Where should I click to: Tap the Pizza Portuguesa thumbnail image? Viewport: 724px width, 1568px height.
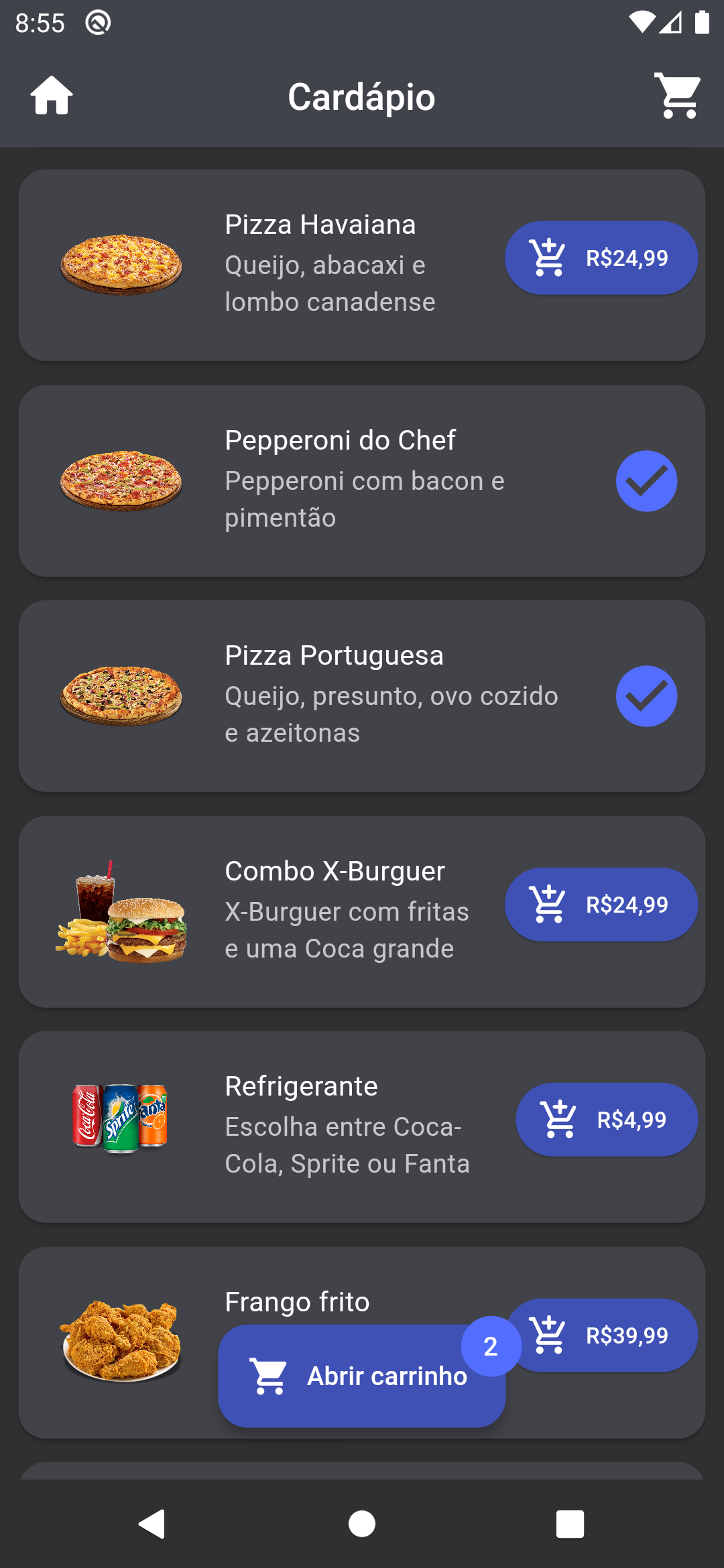[x=121, y=696]
